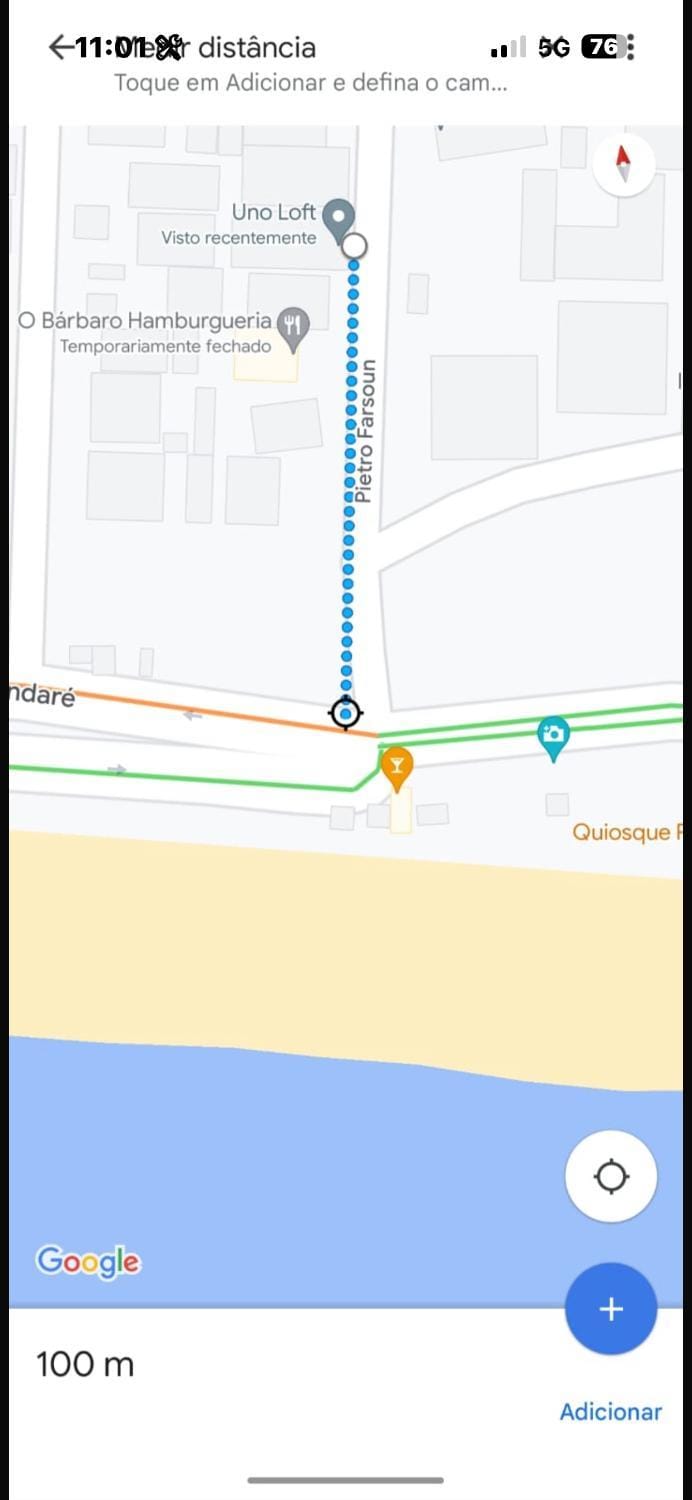Add a measurement point with the plus button
This screenshot has width=692, height=1500.
610,1309
